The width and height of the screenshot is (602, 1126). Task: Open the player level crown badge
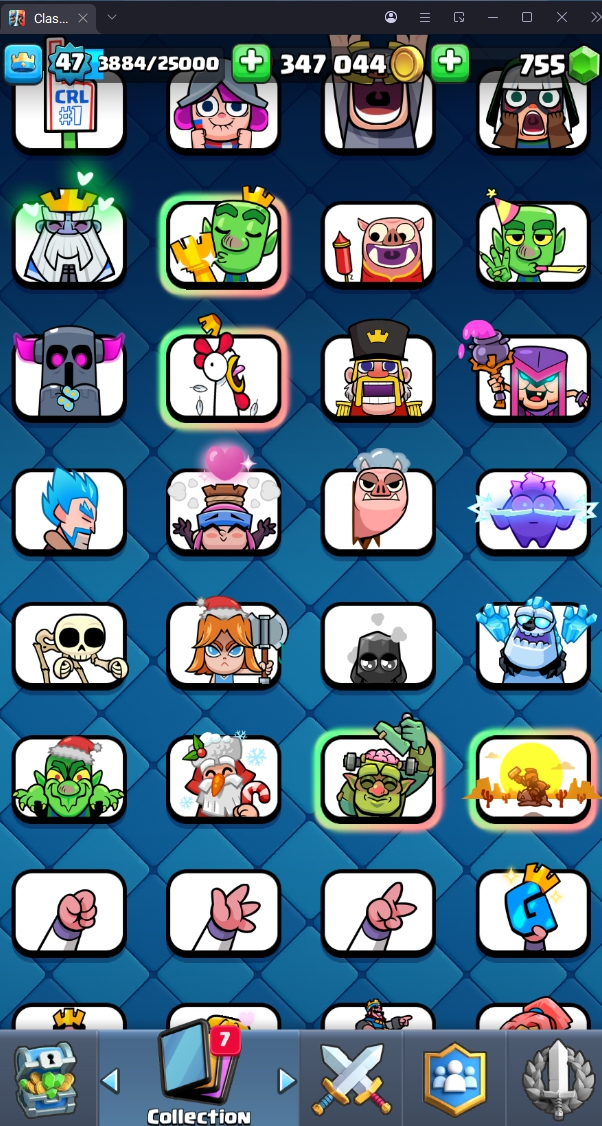22,64
